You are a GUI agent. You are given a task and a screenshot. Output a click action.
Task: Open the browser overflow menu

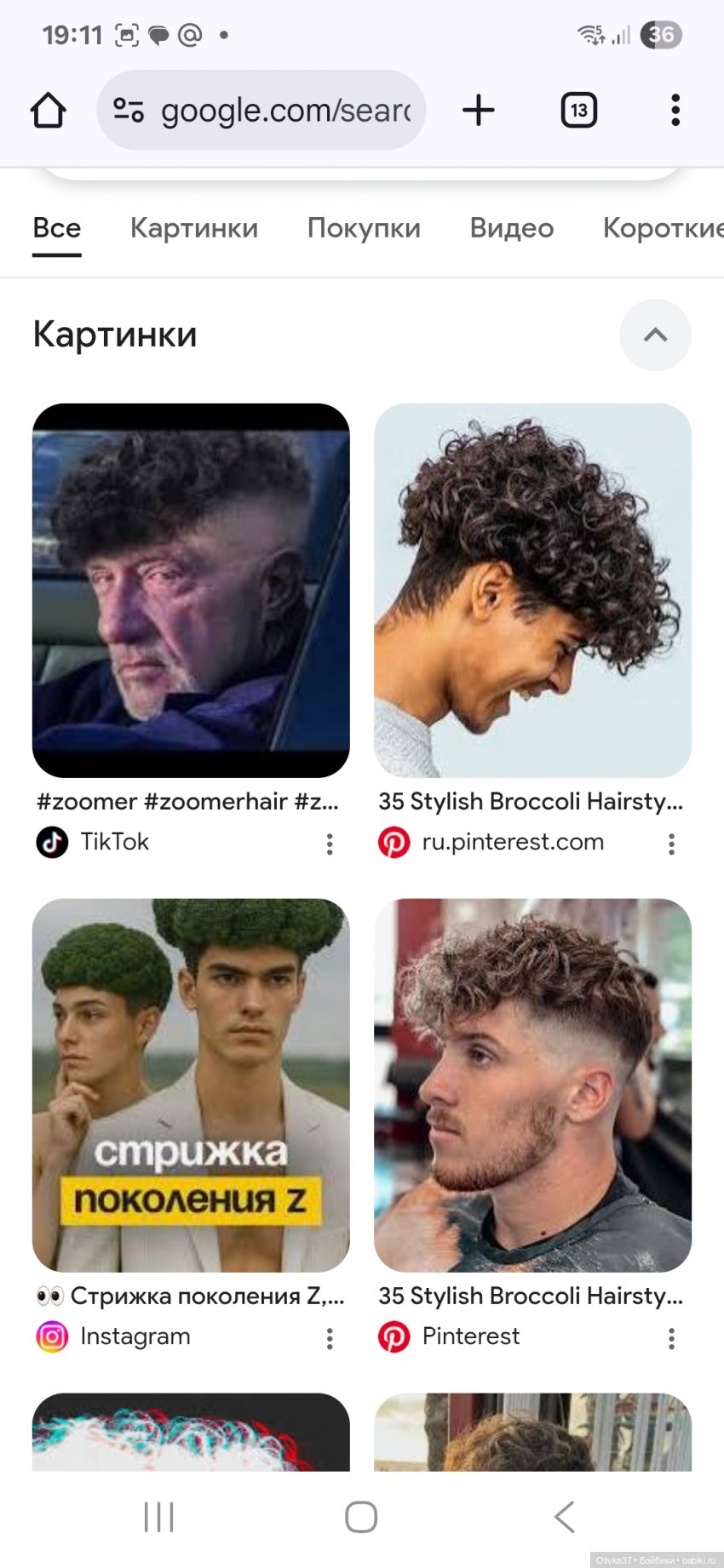pos(675,111)
